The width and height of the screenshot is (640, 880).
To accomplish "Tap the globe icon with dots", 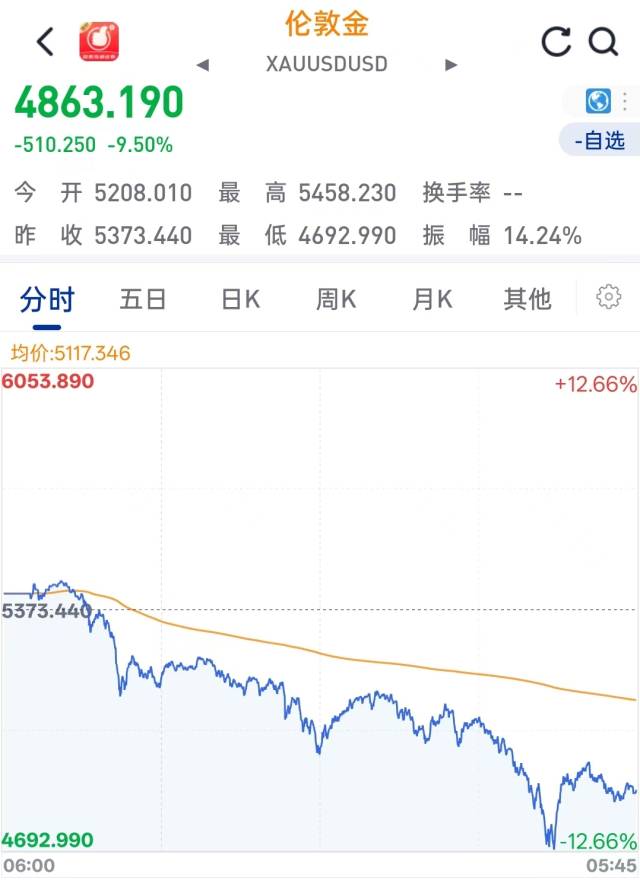I will [600, 101].
